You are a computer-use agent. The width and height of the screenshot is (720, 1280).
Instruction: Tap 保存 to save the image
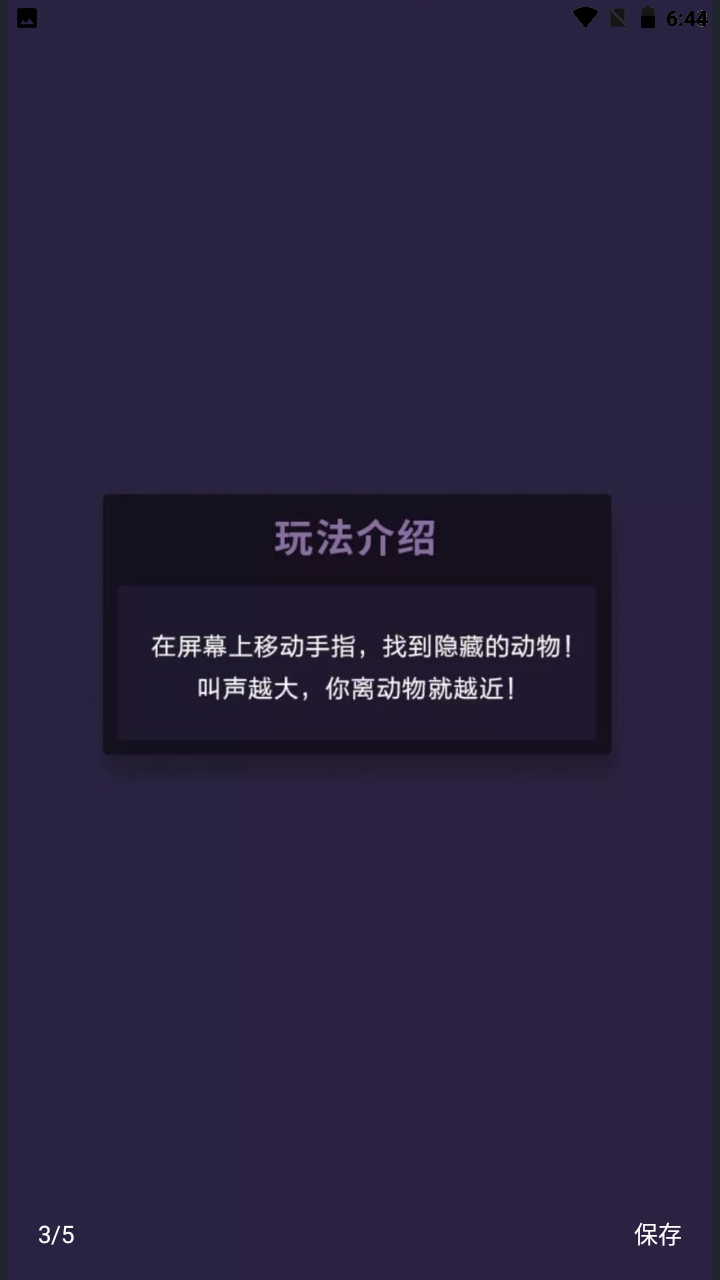657,1234
